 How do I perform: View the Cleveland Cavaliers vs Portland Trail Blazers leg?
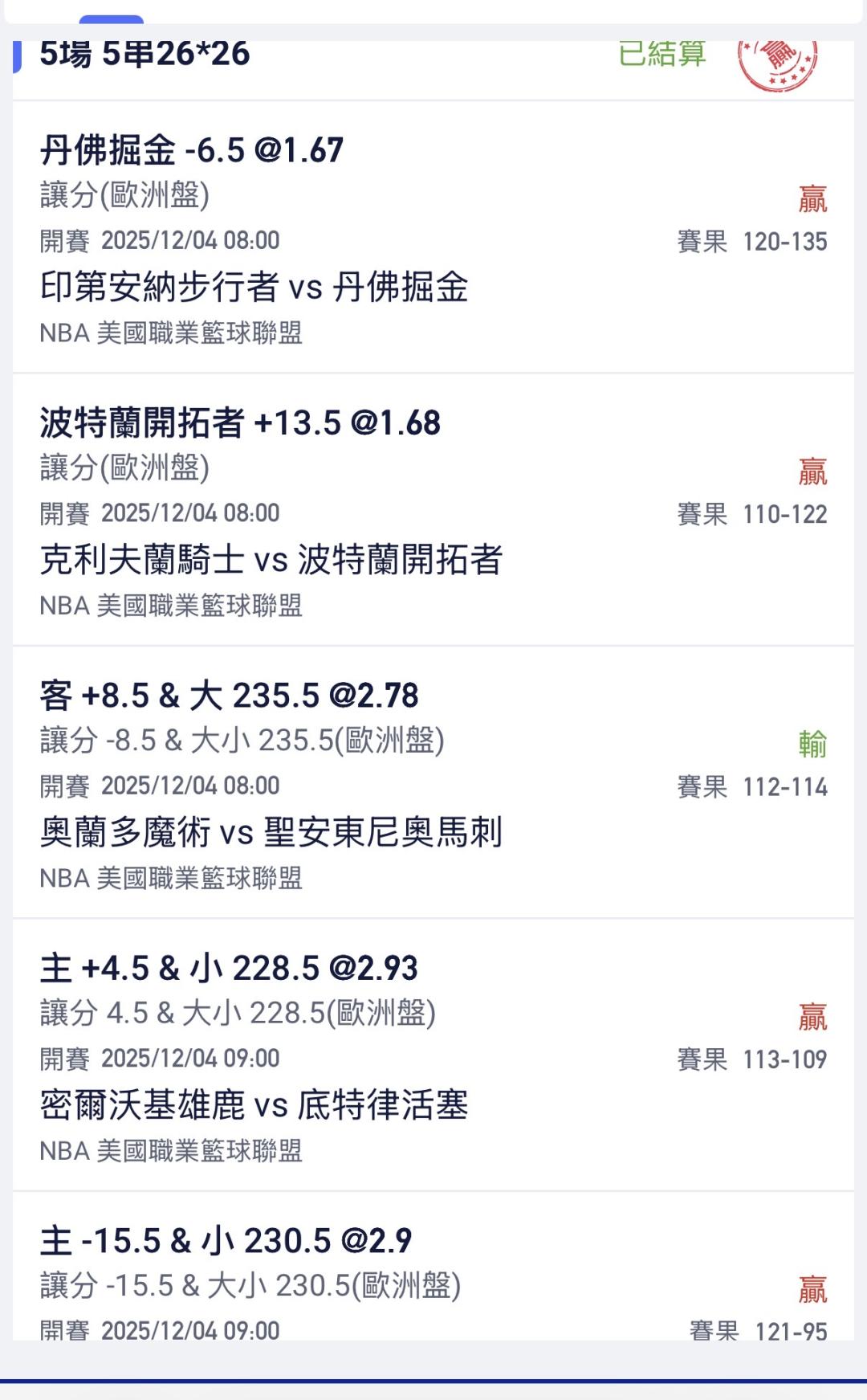point(271,560)
